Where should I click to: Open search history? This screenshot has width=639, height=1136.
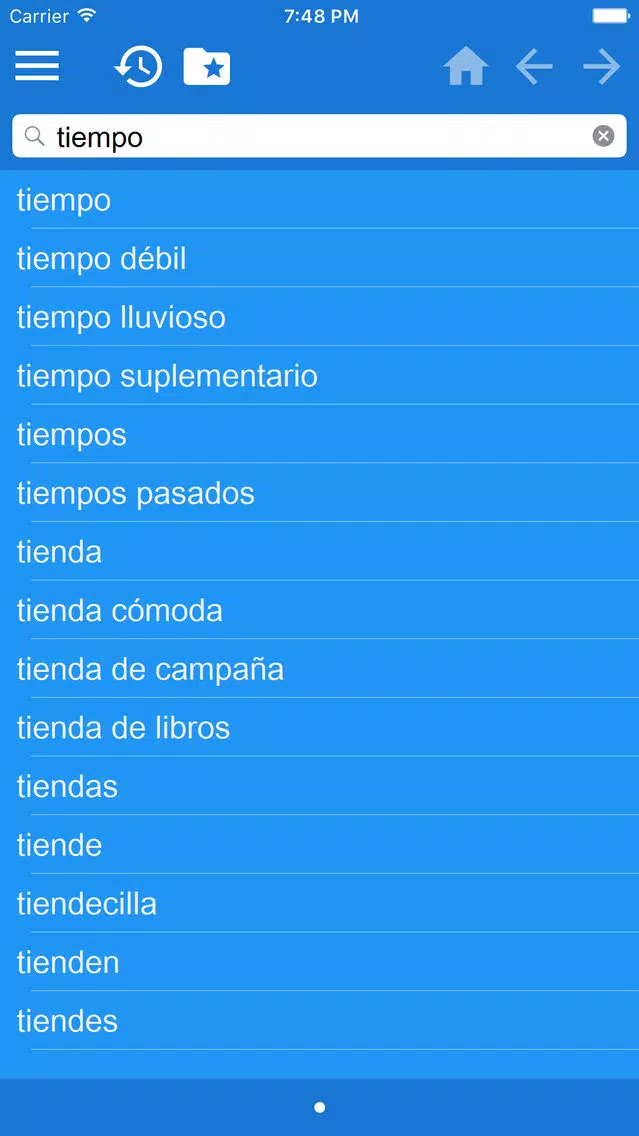click(x=138, y=67)
